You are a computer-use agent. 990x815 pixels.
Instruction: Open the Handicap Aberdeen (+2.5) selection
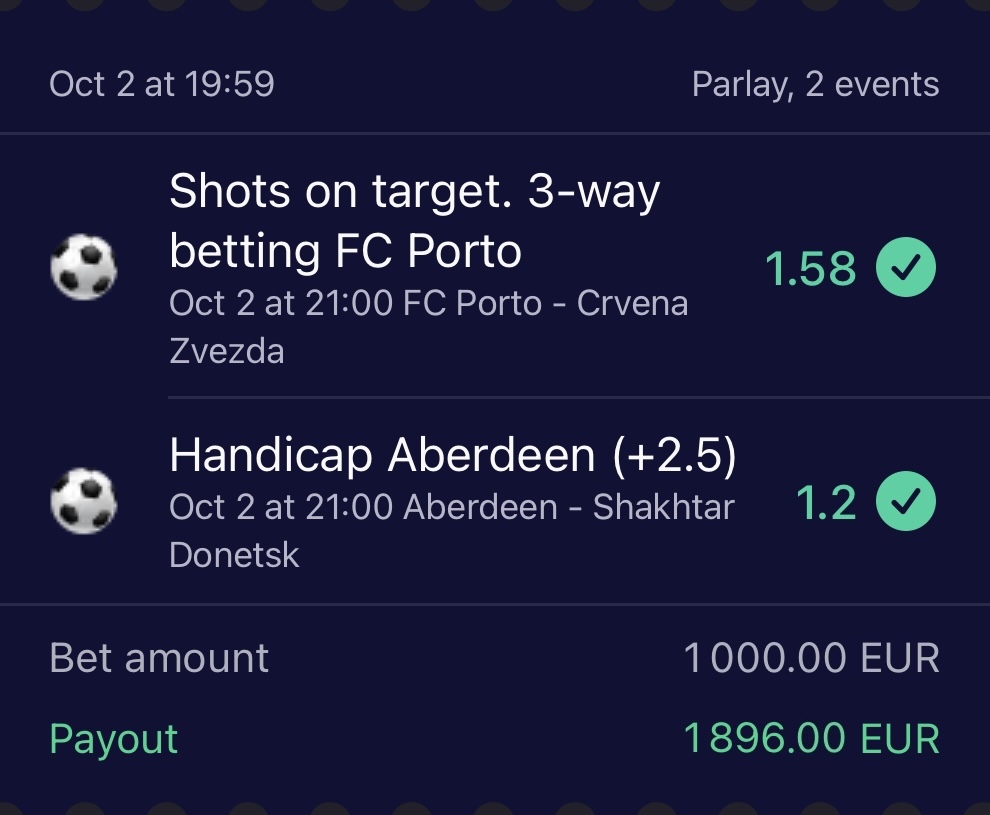point(452,456)
